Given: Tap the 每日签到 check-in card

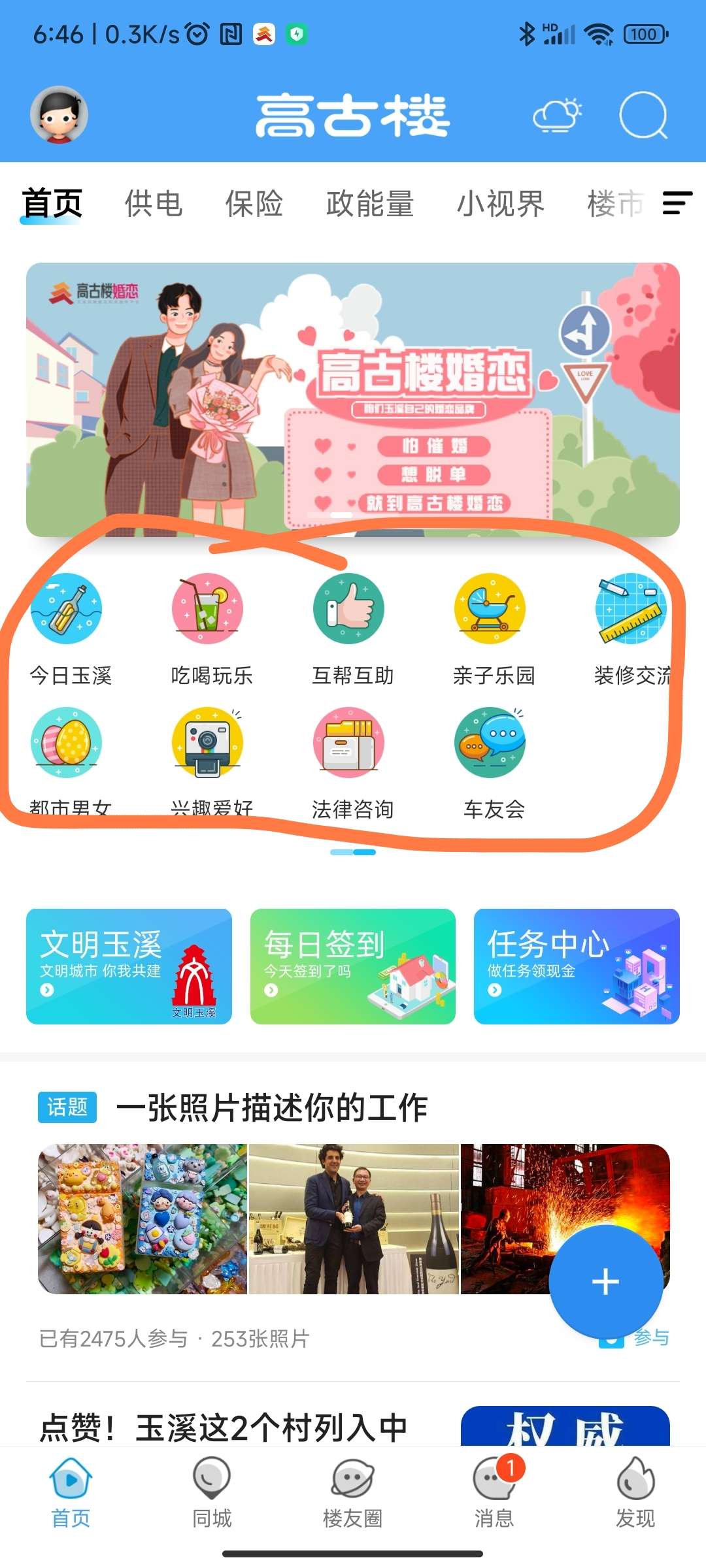Looking at the screenshot, I should pos(353,966).
